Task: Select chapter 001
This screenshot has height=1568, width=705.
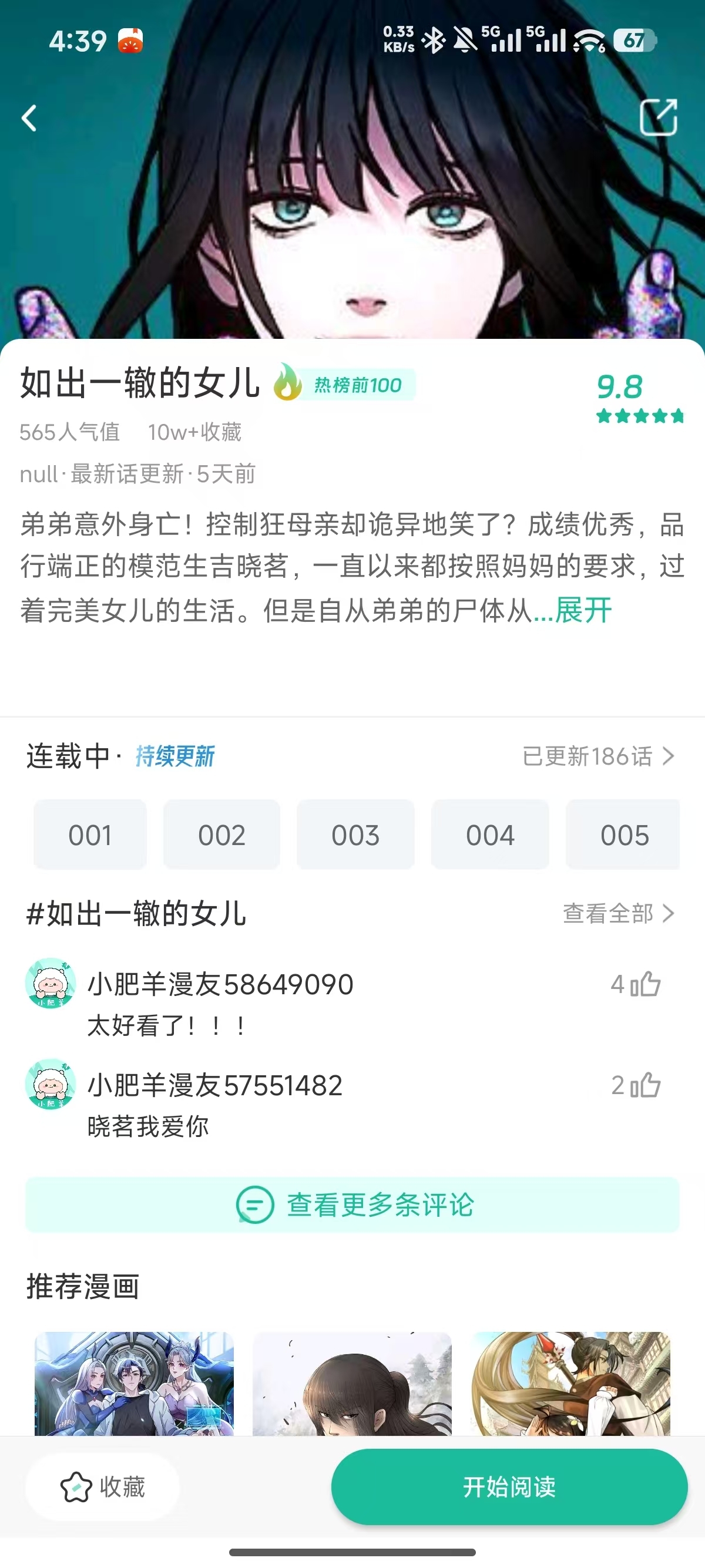Action: click(89, 836)
